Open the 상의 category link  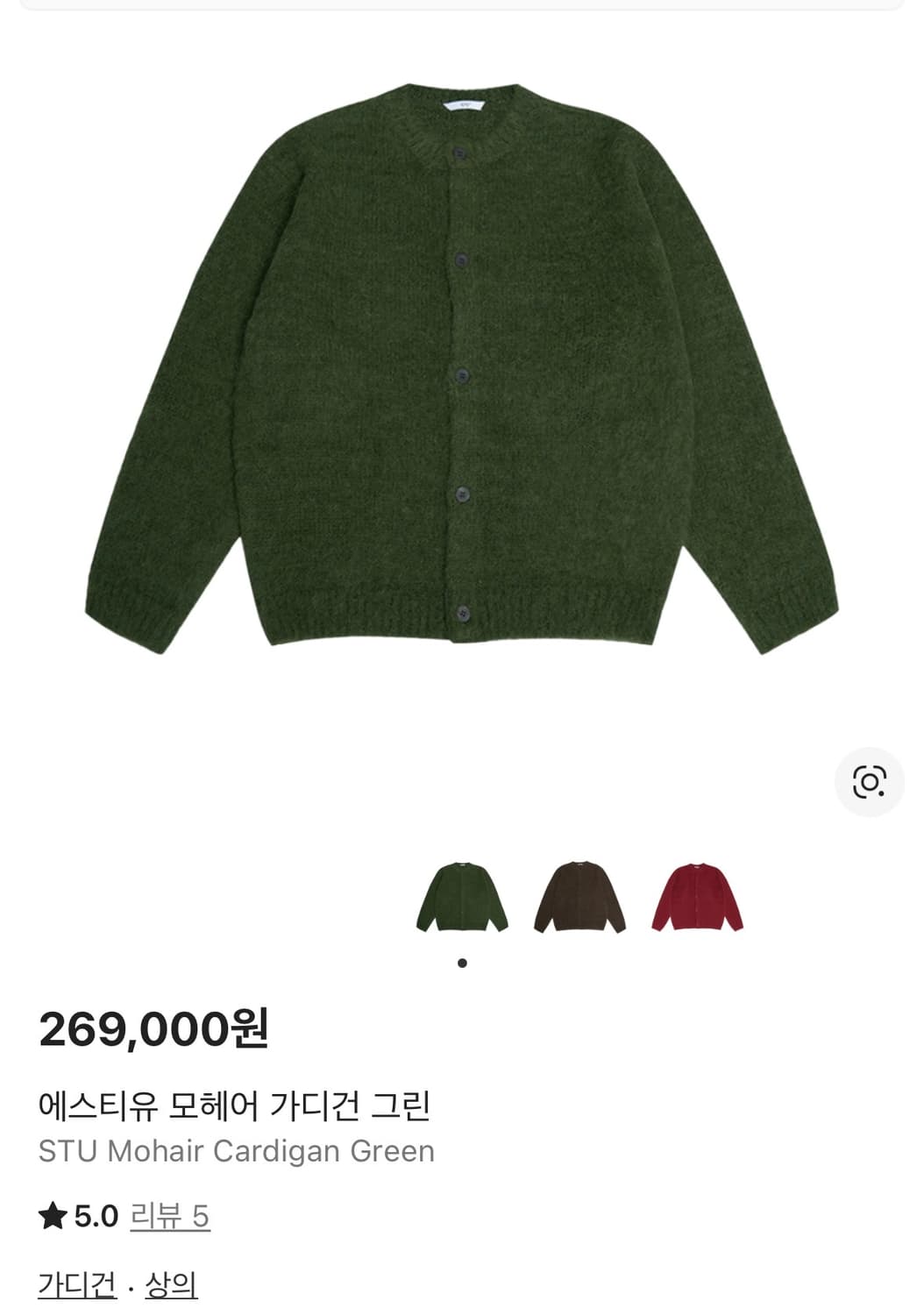point(175,1285)
